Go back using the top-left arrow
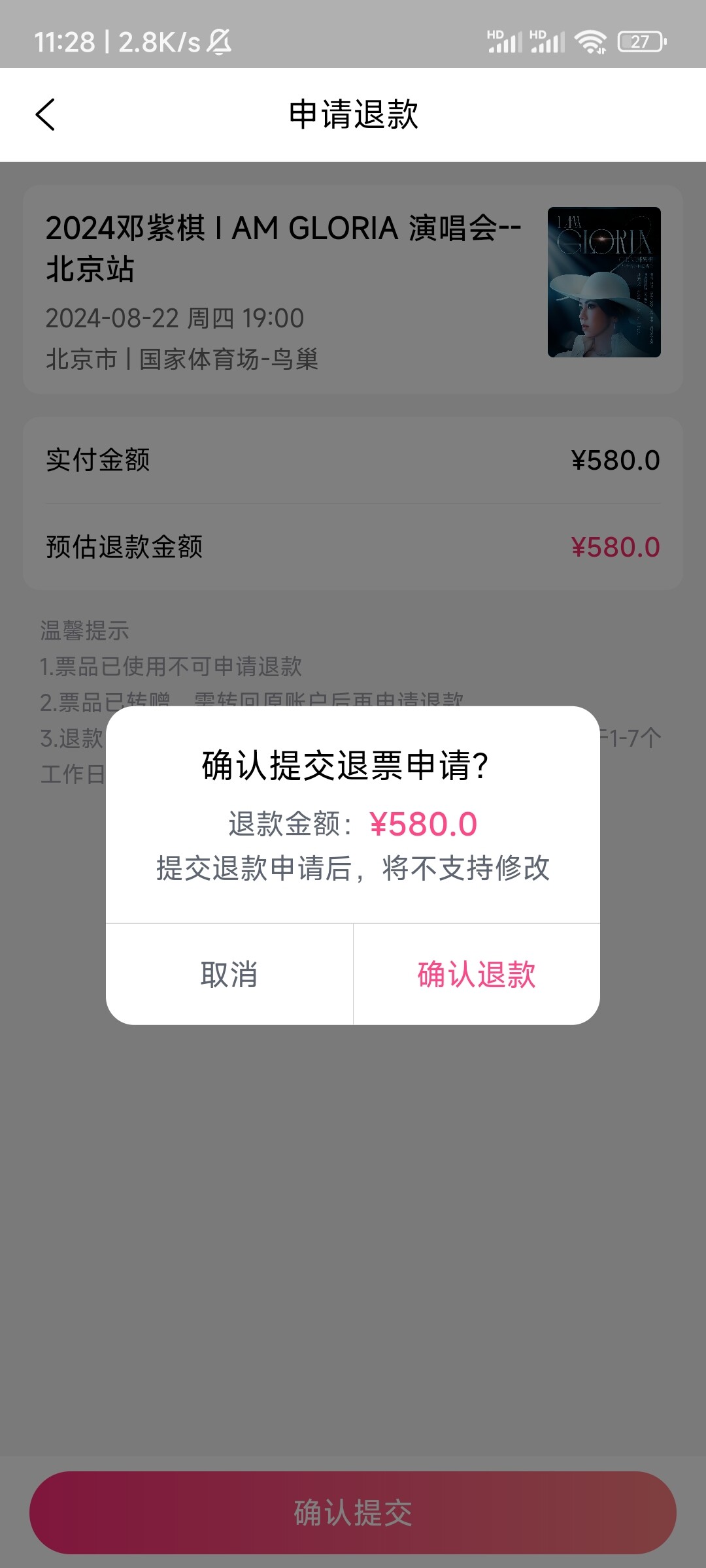 45,115
